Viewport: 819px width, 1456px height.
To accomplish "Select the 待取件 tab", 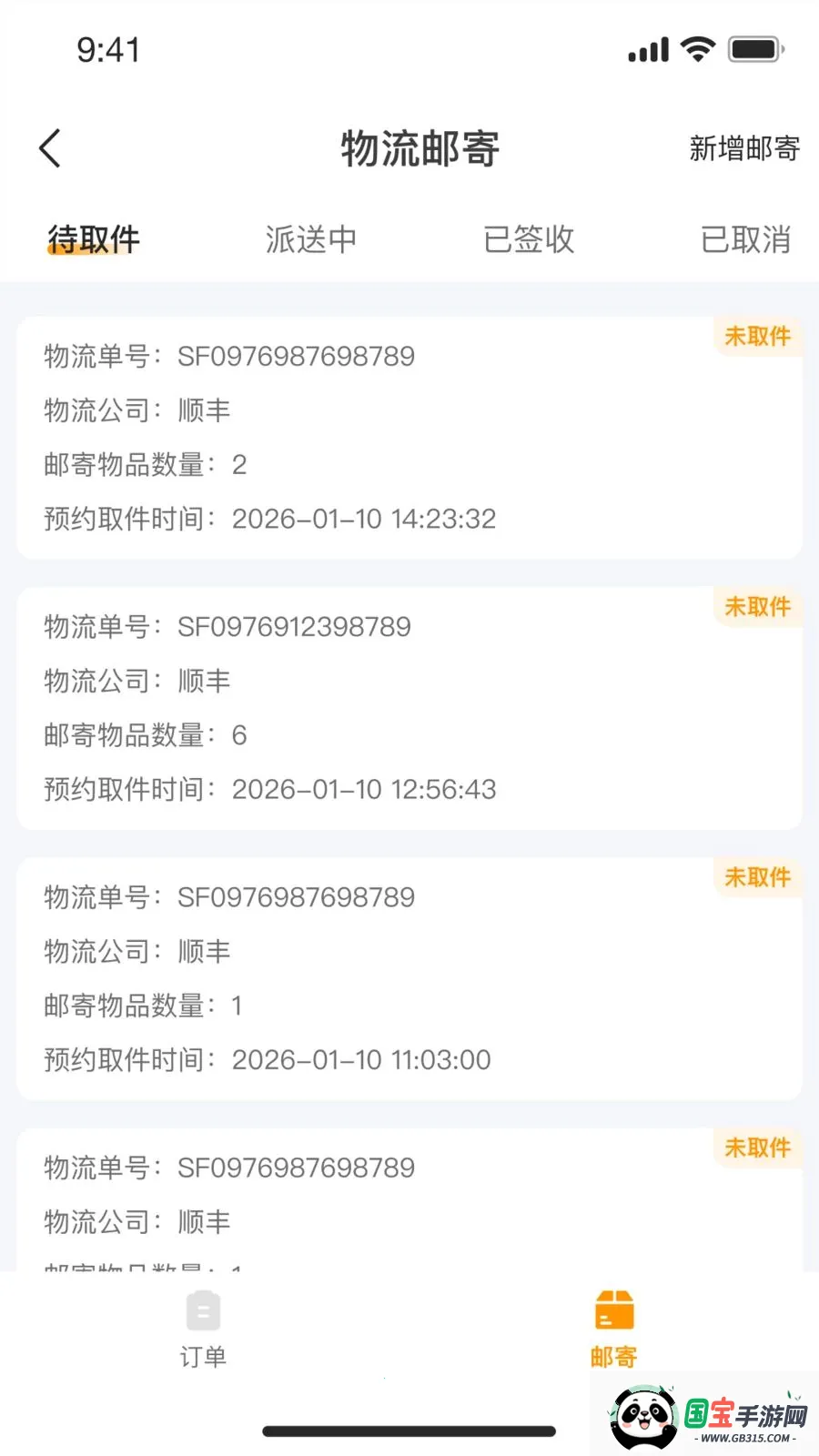I will point(94,240).
